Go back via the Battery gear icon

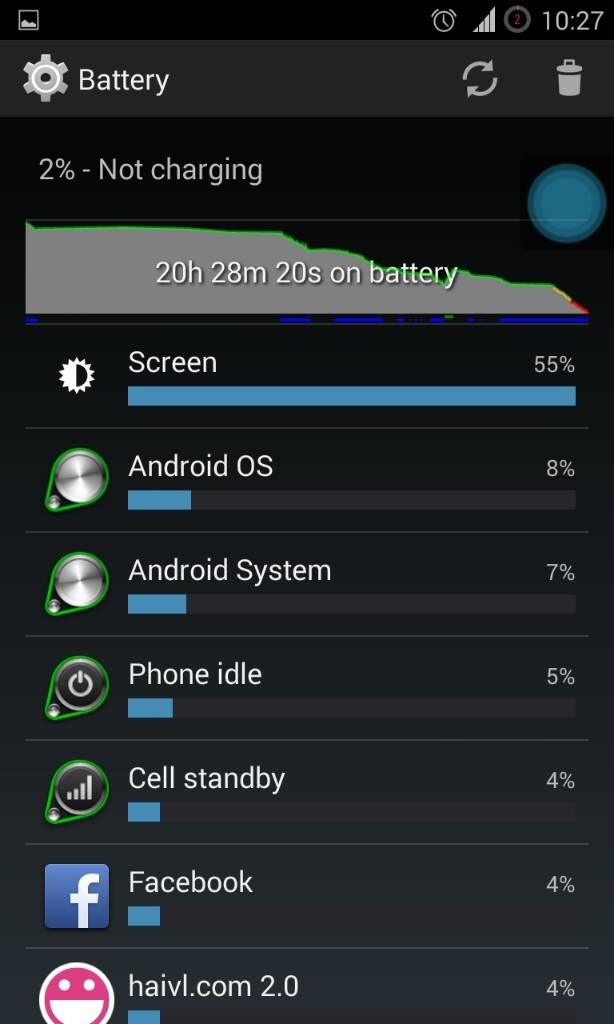45,79
